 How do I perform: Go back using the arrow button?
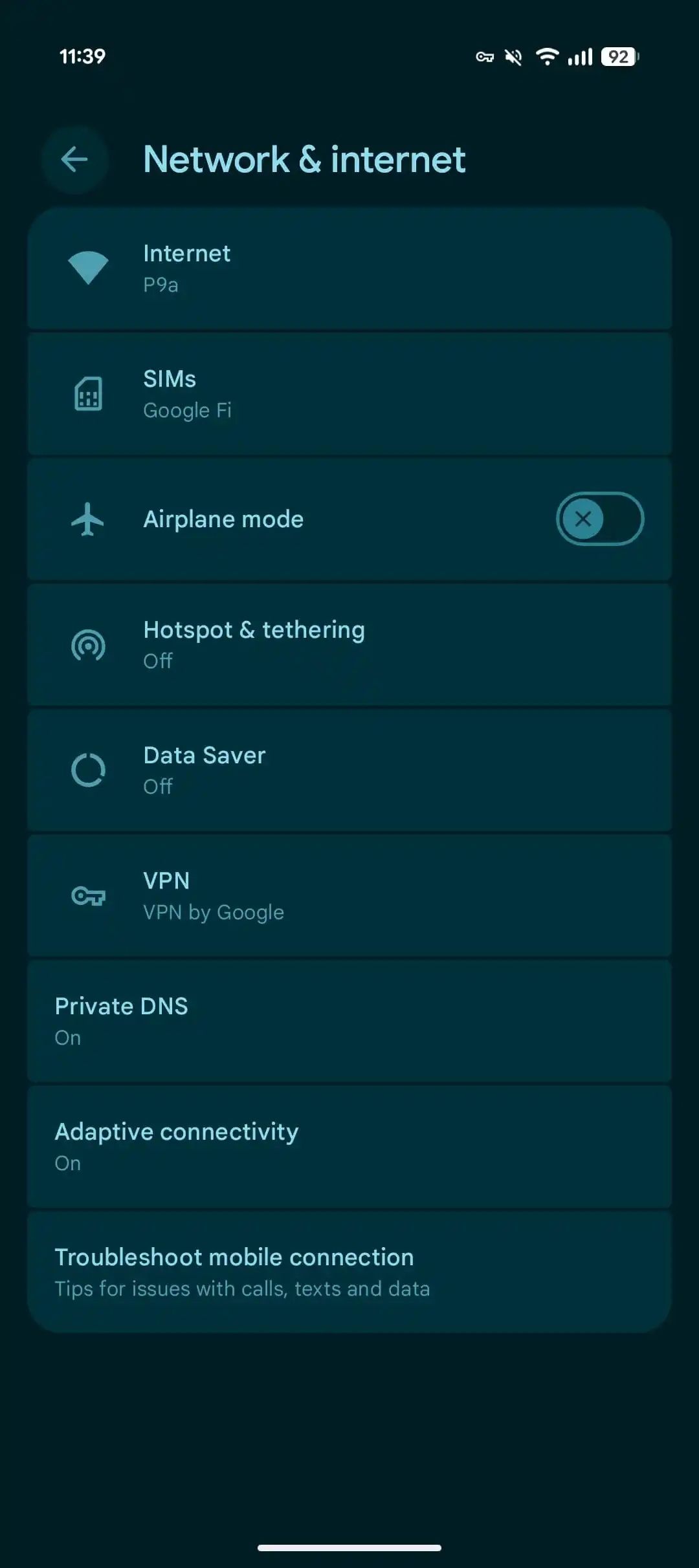[x=74, y=159]
